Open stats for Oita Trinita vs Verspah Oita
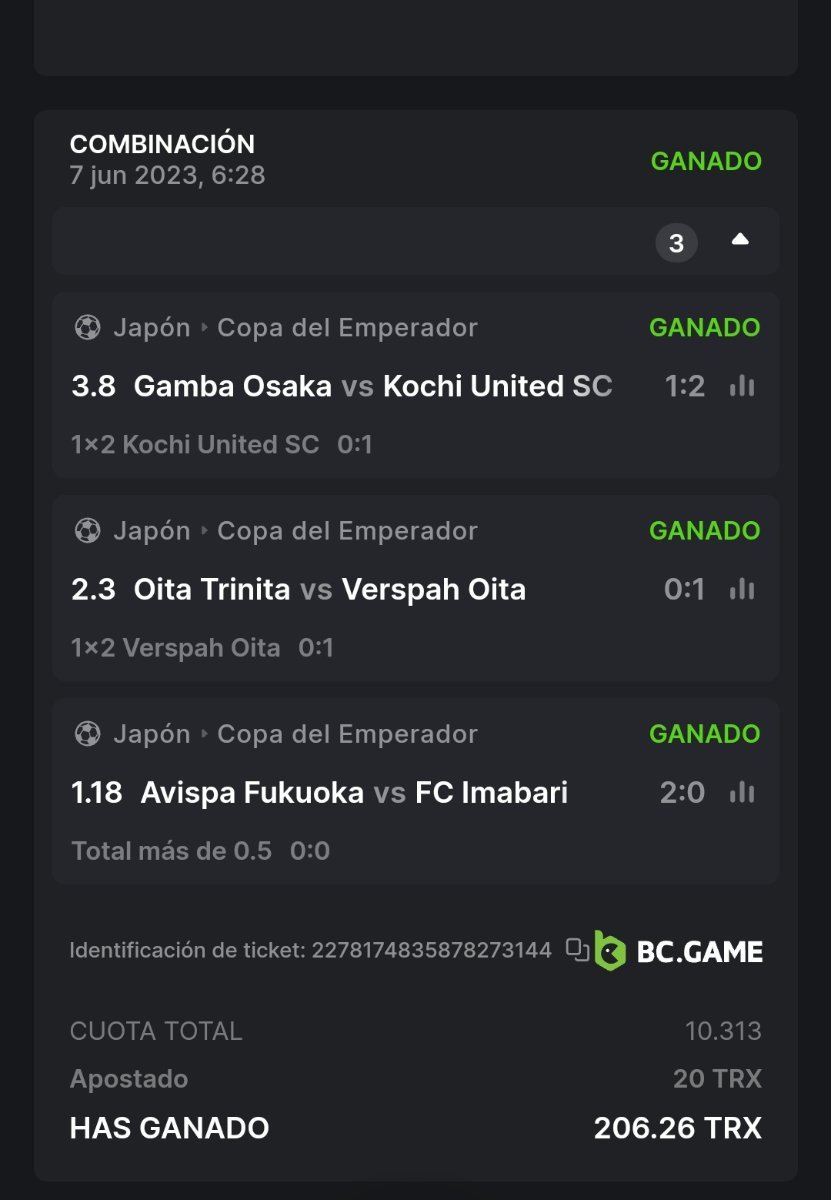The height and width of the screenshot is (1200, 831). point(742,589)
